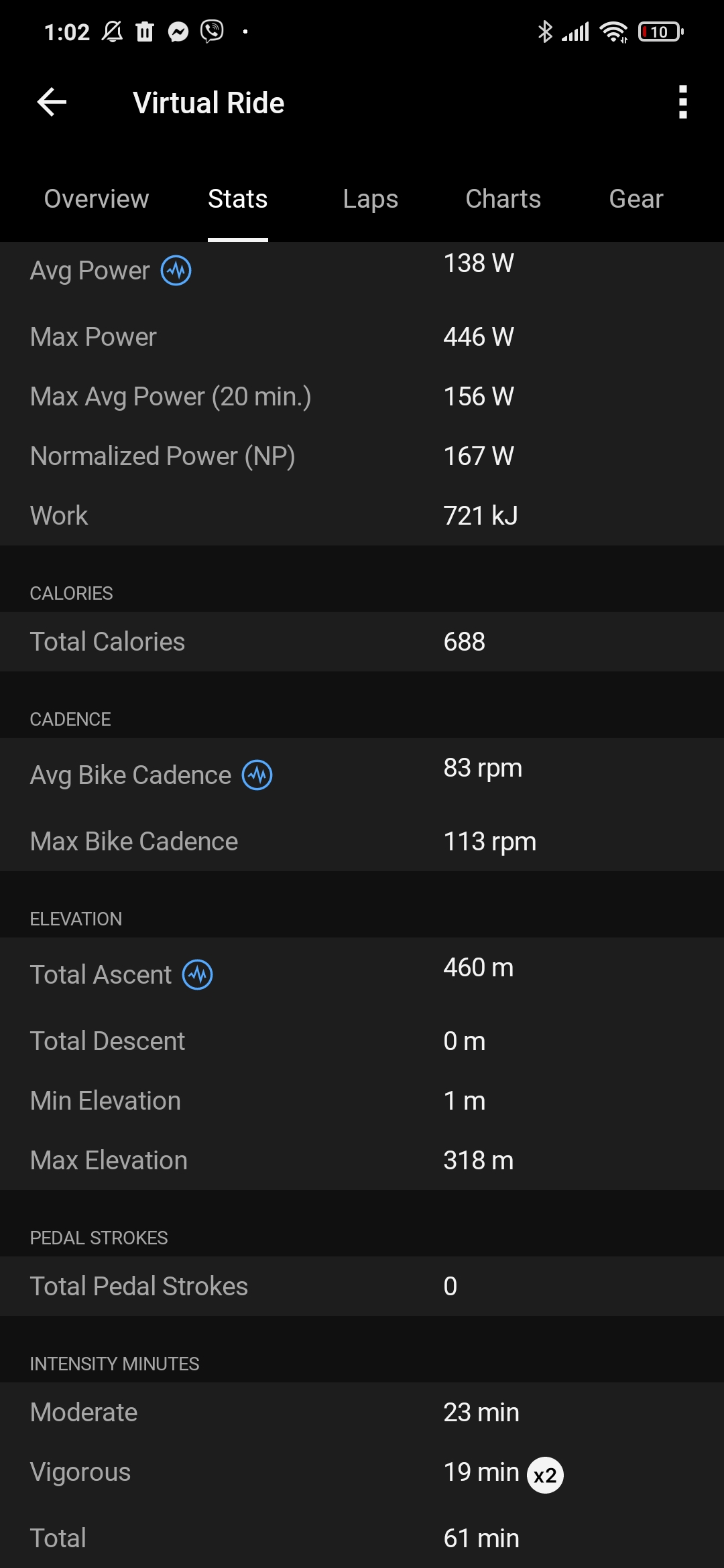Switch to the Laps tab
Viewport: 724px width, 1568px height.
[370, 198]
